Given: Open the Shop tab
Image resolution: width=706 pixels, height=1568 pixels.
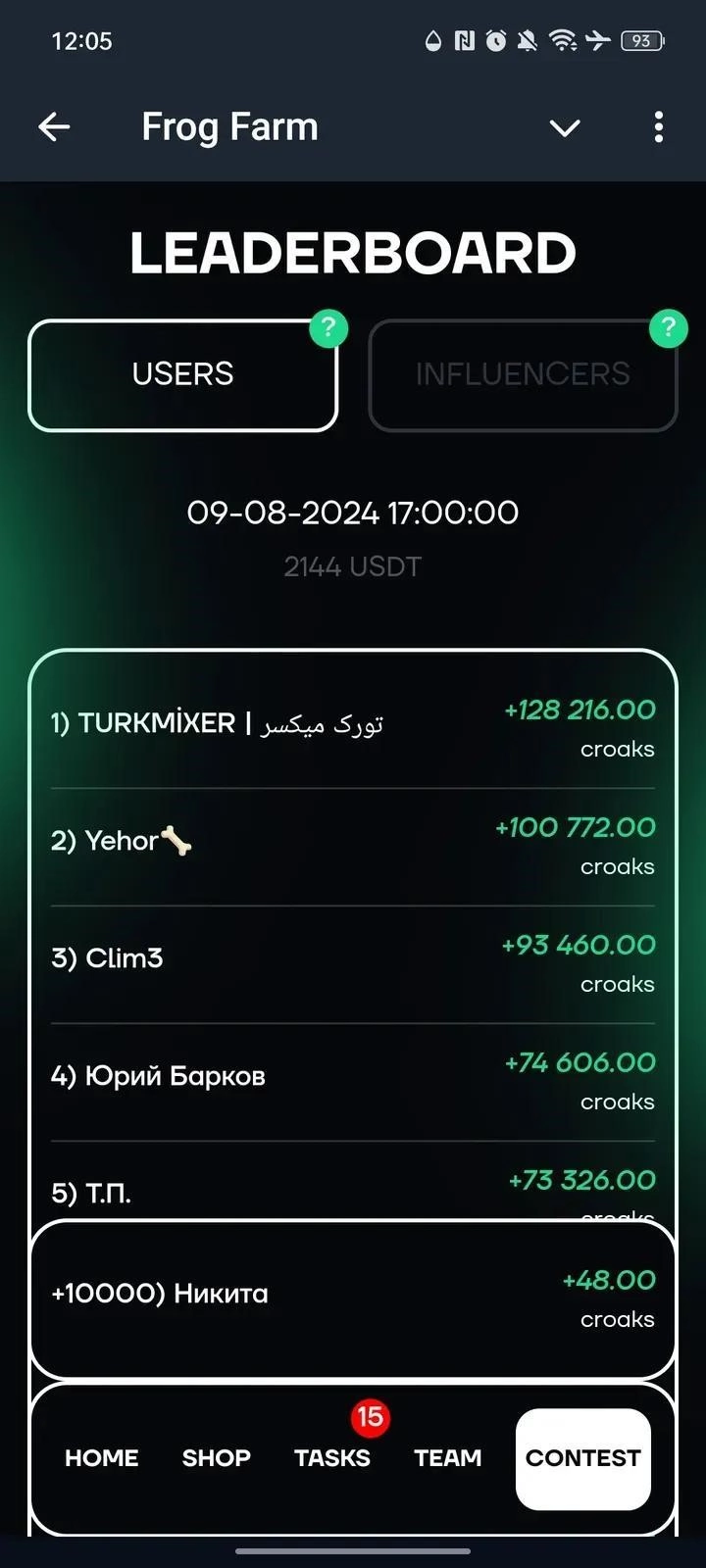Looking at the screenshot, I should (217, 1458).
